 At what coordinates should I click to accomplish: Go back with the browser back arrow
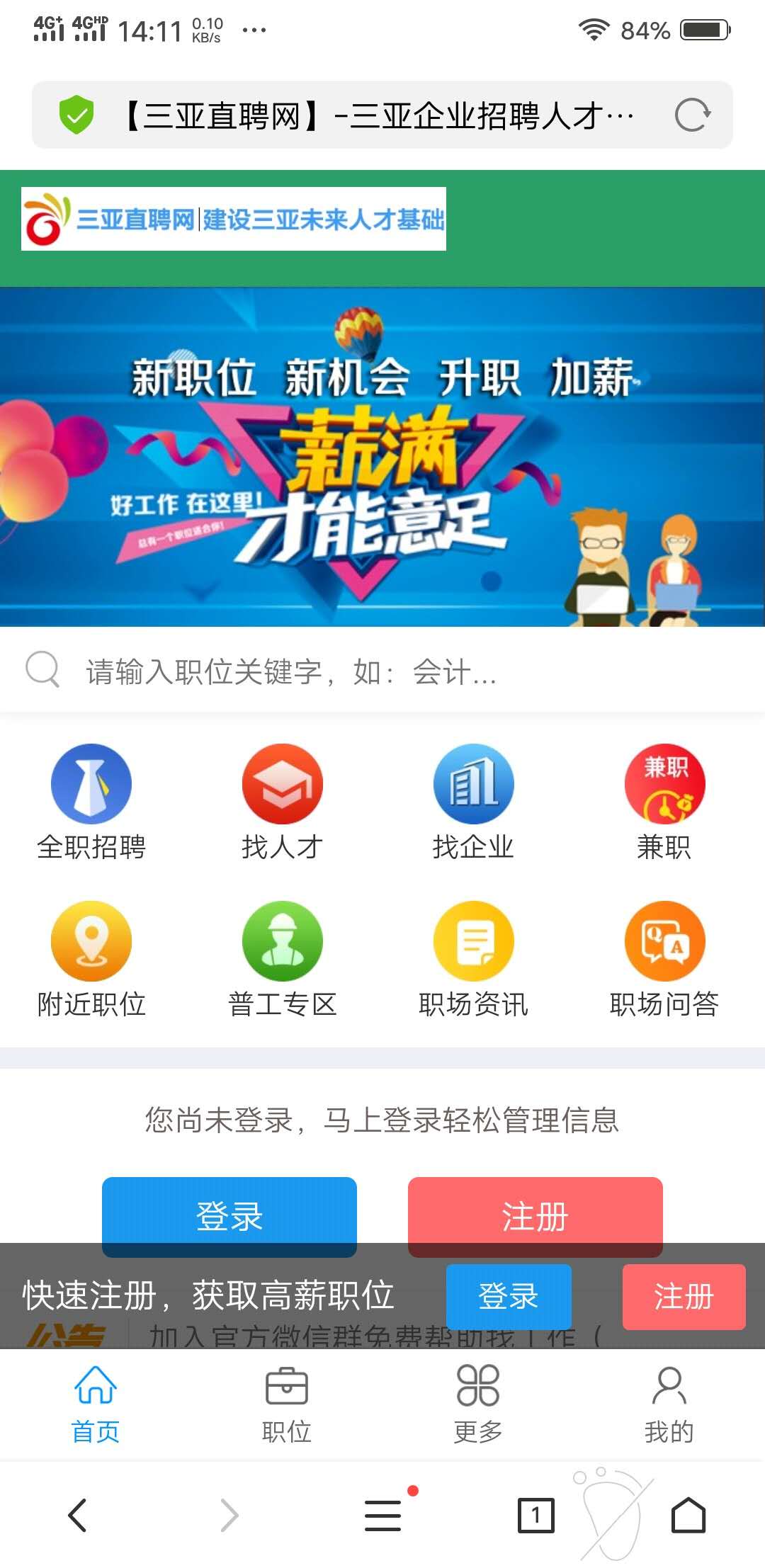(x=77, y=1515)
